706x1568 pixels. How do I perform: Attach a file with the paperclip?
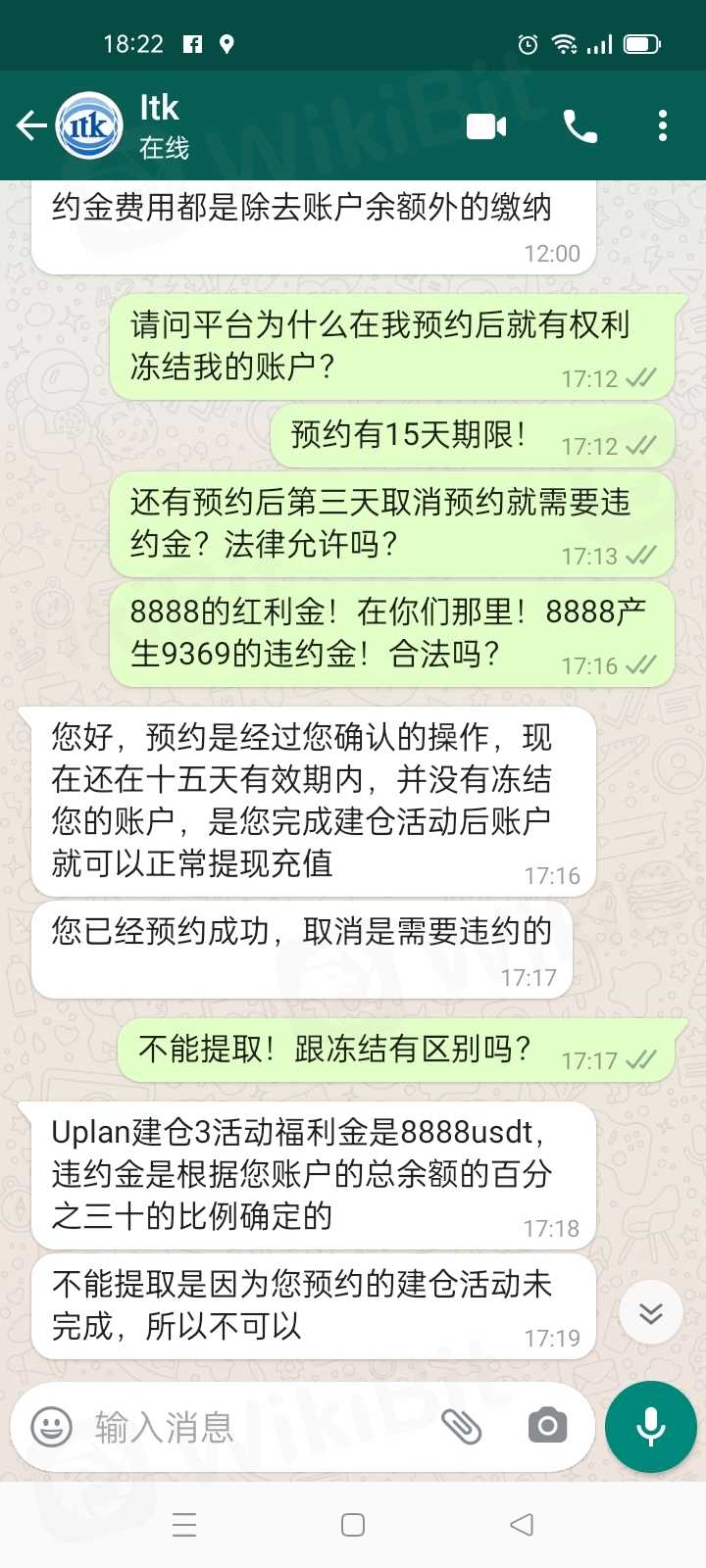461,1427
